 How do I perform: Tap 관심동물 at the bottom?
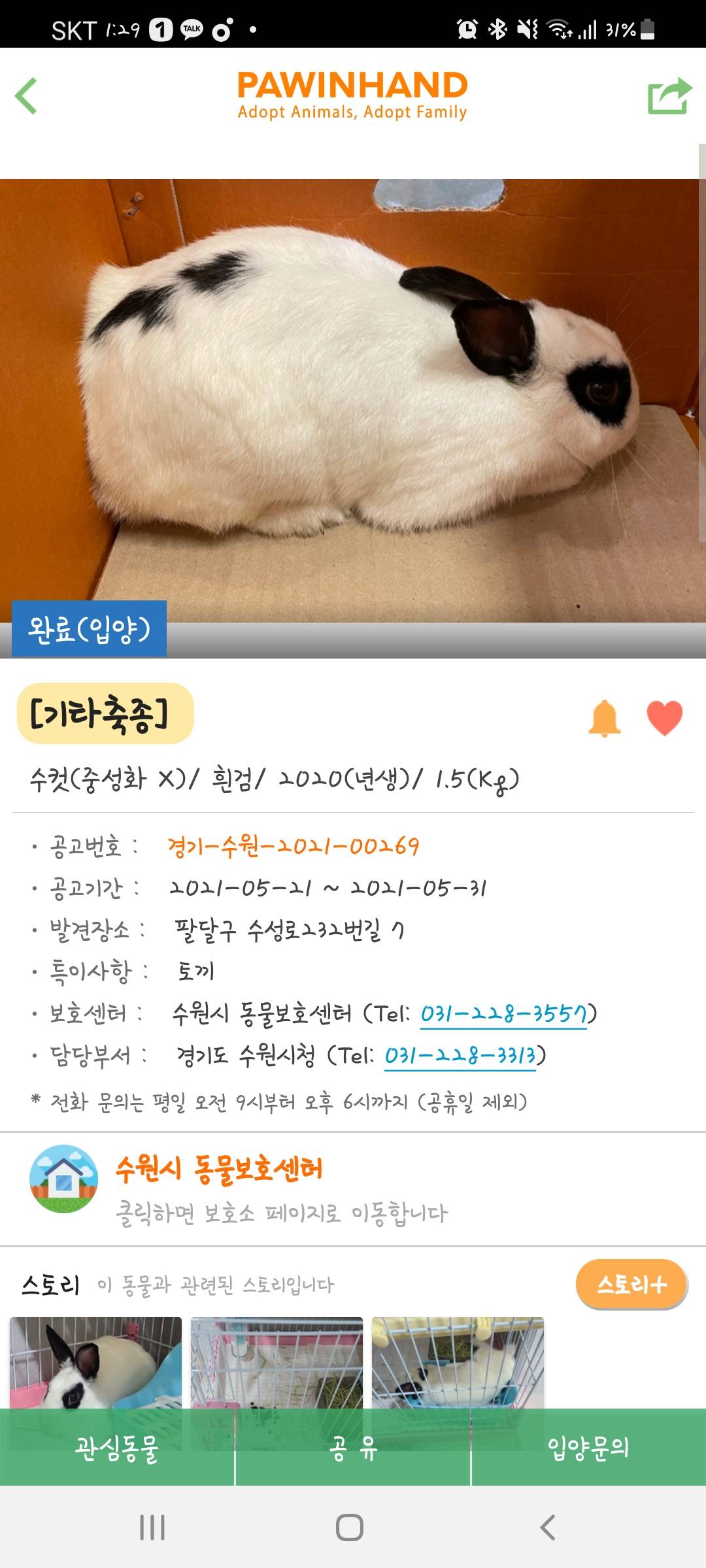pos(117,1448)
